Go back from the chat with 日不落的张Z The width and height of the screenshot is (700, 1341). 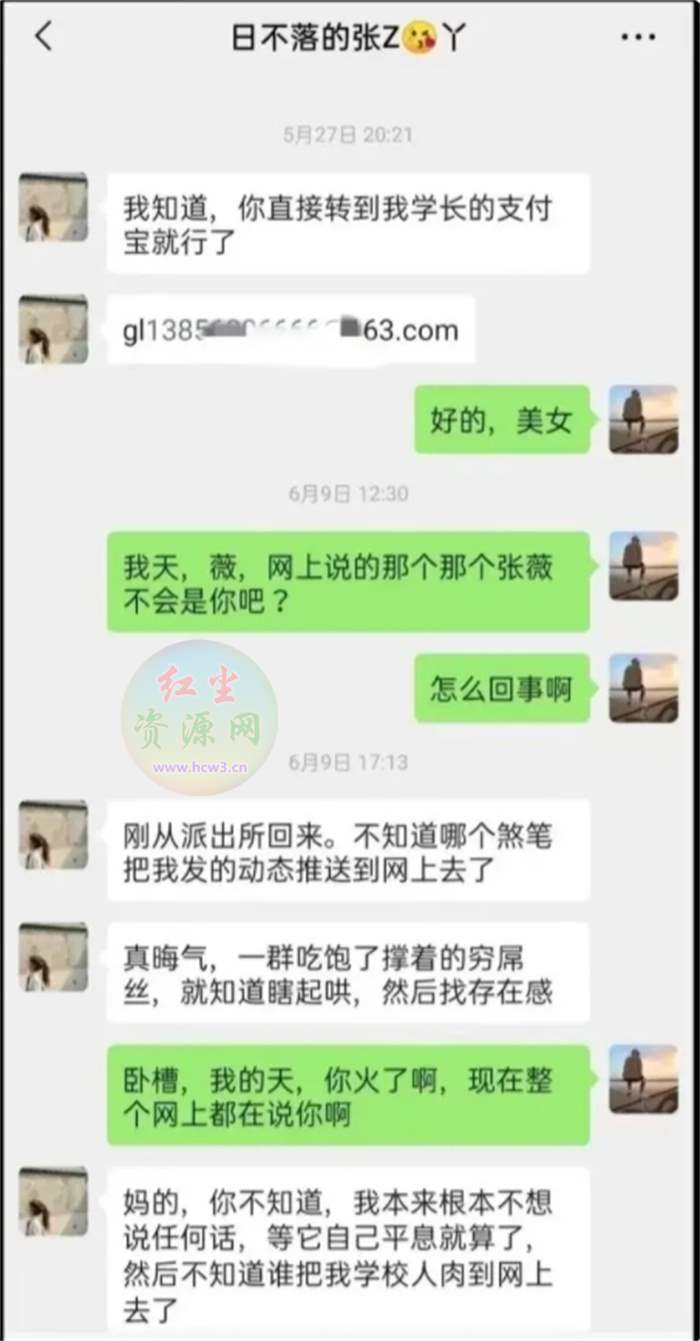(x=43, y=37)
